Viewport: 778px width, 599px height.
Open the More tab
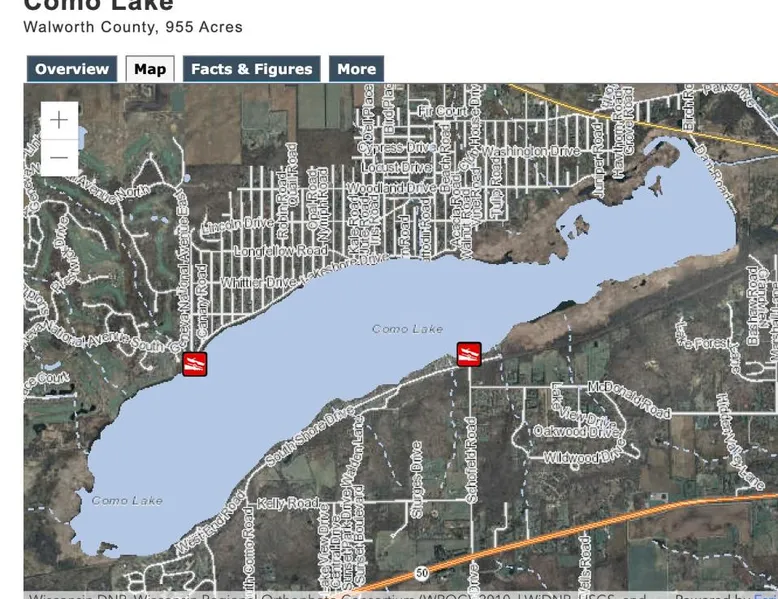pos(356,69)
